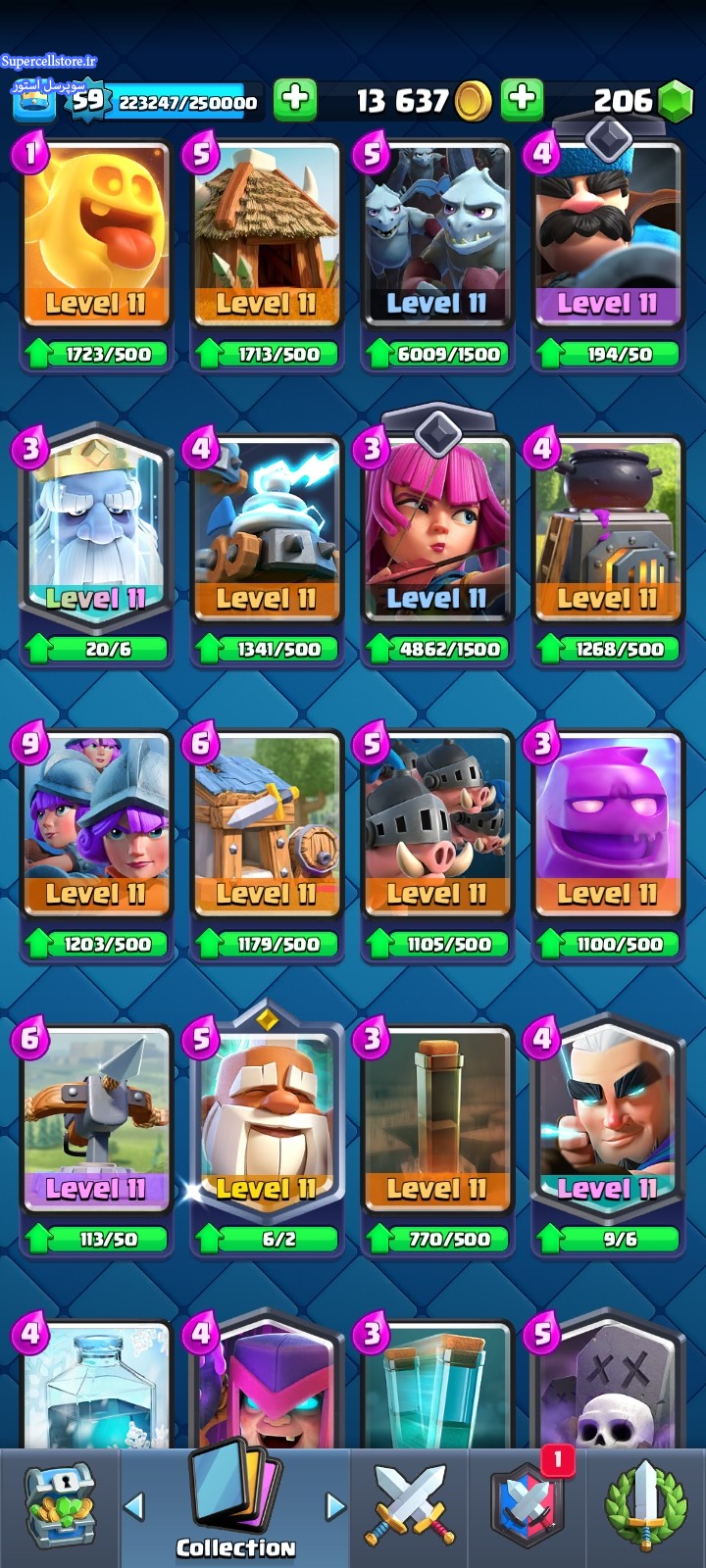
Task: Open the Royal Ghost card
Action: click(x=95, y=529)
